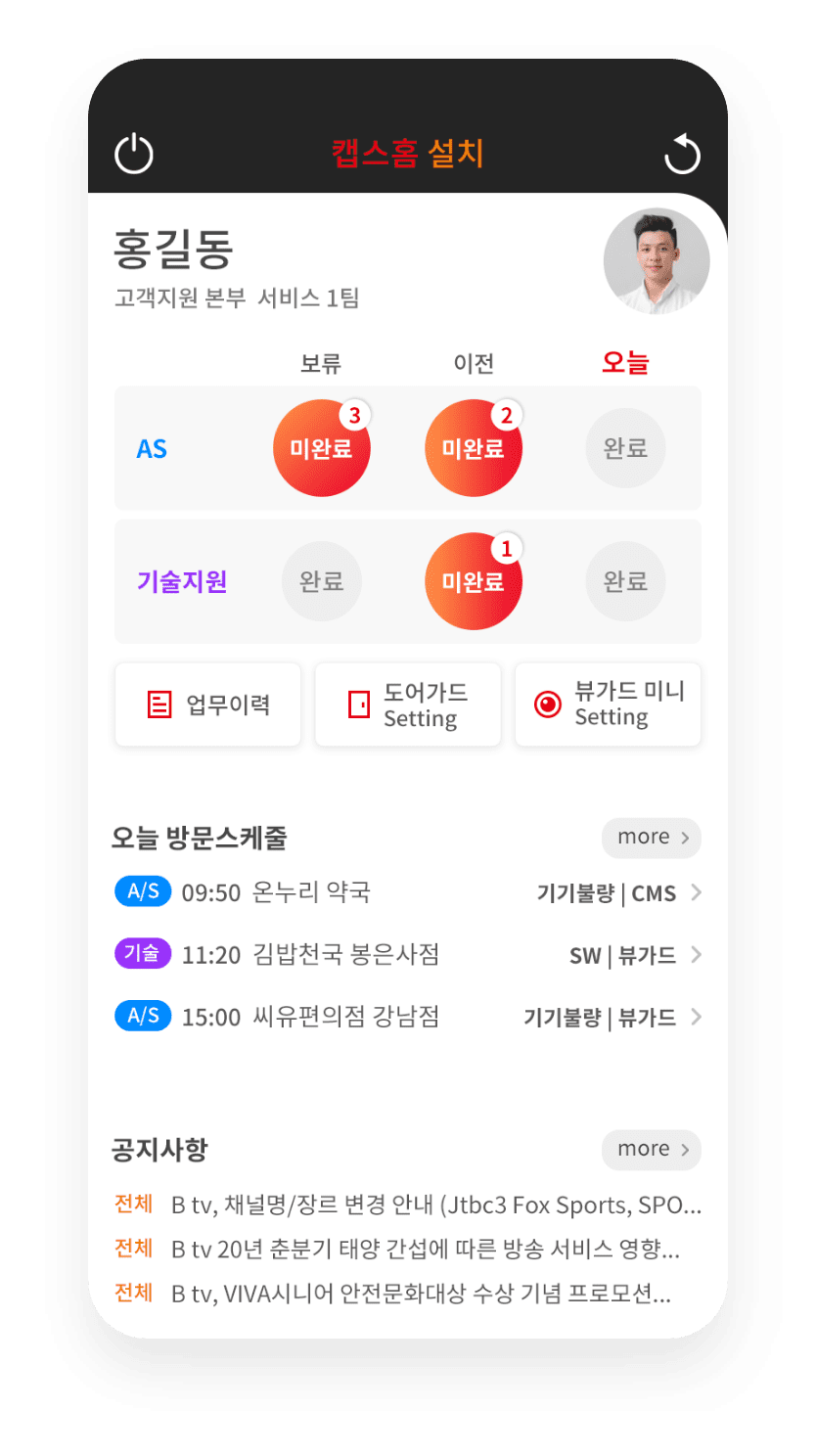Tap the power icon in header
The height and width of the screenshot is (1456, 816).
click(134, 155)
